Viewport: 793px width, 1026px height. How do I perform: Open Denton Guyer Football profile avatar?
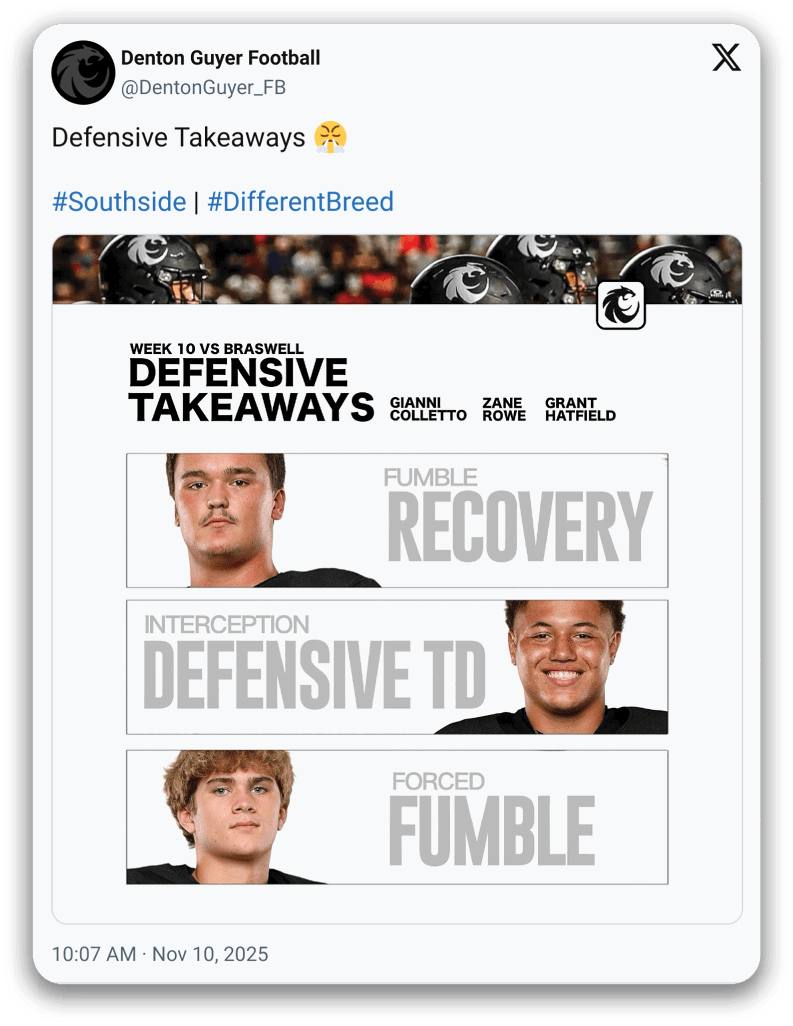[x=83, y=73]
